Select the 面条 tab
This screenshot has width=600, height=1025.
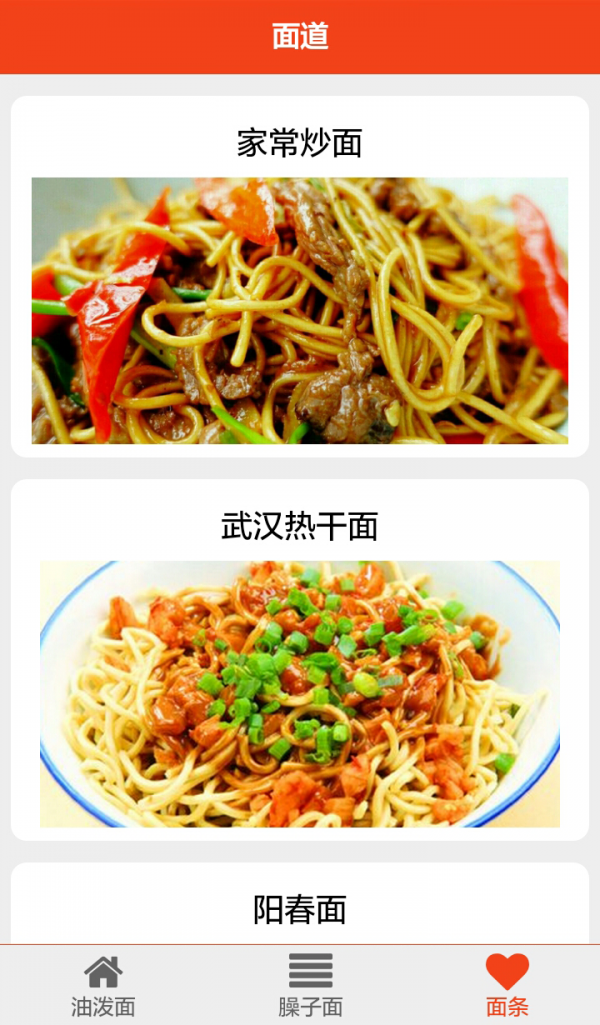click(x=507, y=986)
